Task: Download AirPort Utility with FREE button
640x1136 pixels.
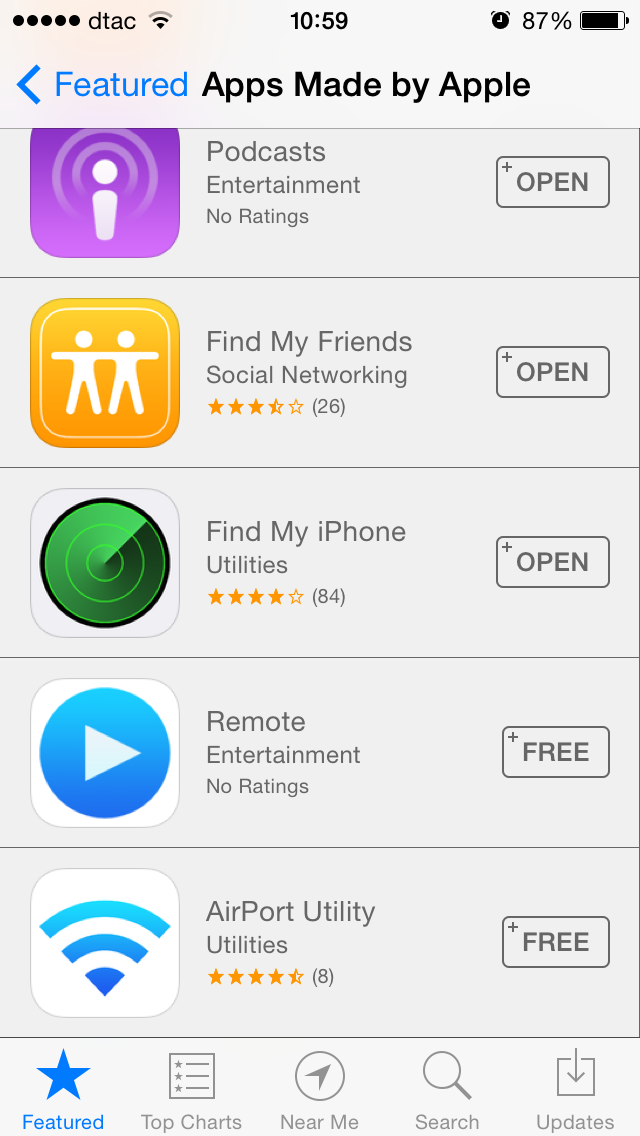Action: click(x=555, y=942)
